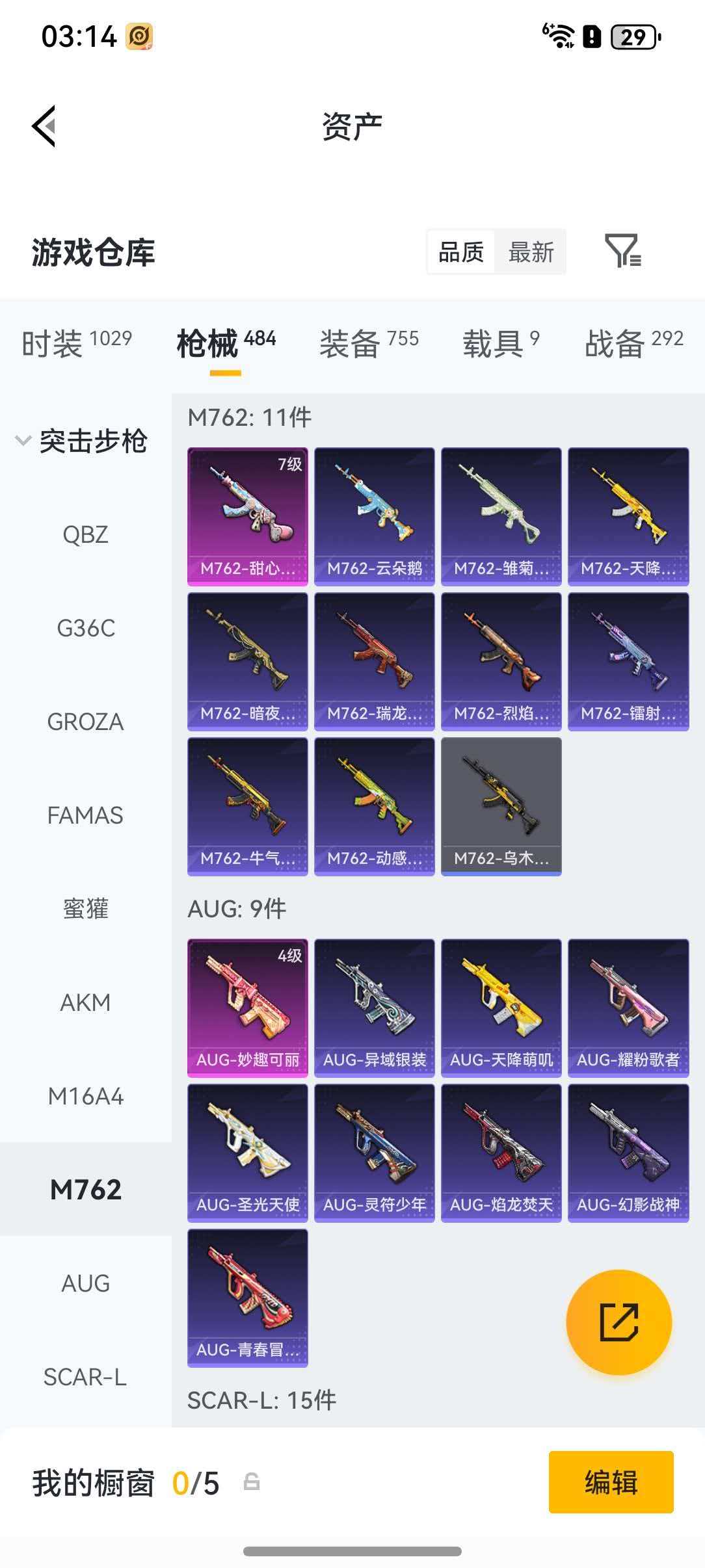Viewport: 705px width, 1568px height.
Task: View the AUG-妙趣可丽 skin
Action: 247,1008
